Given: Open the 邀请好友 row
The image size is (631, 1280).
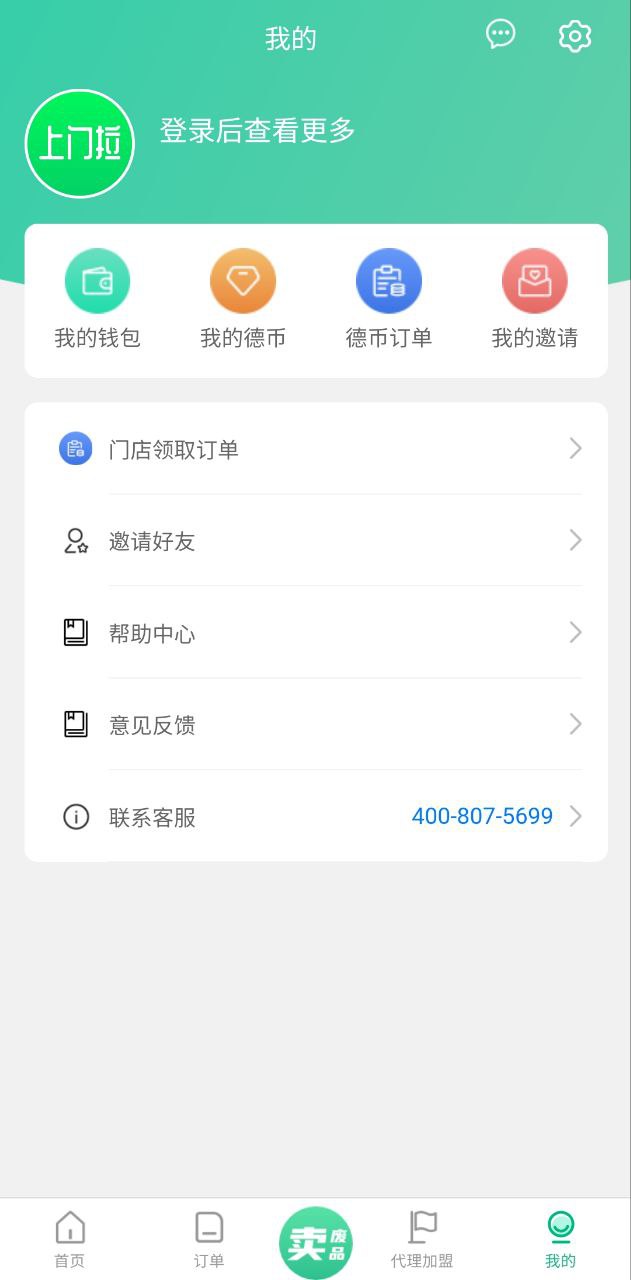Looking at the screenshot, I should [x=316, y=541].
